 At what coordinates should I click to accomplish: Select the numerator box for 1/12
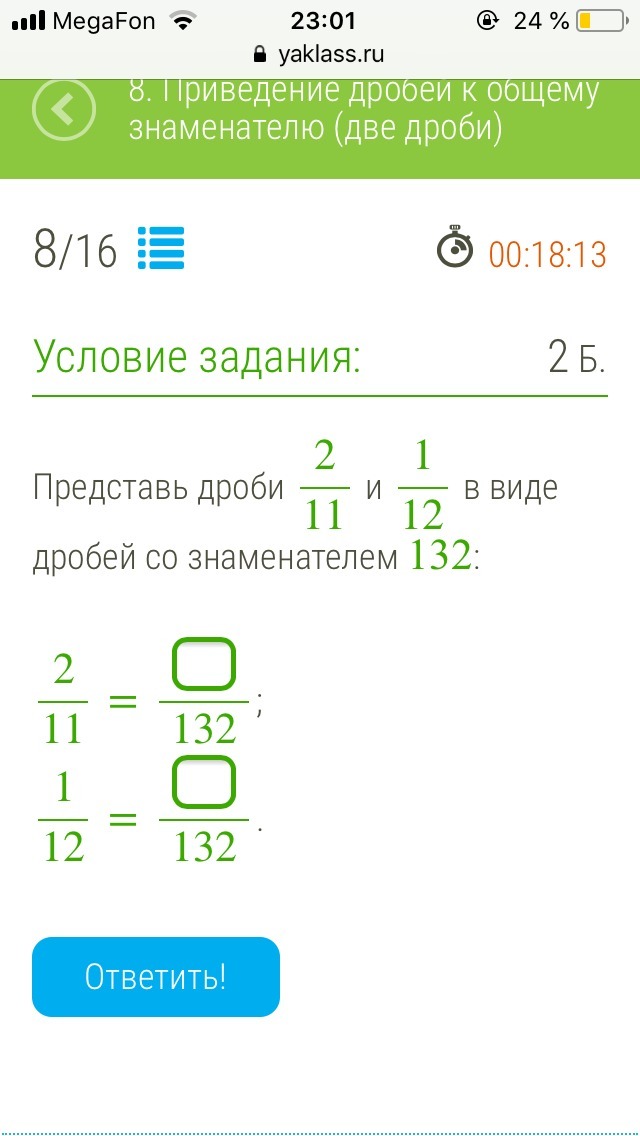204,782
